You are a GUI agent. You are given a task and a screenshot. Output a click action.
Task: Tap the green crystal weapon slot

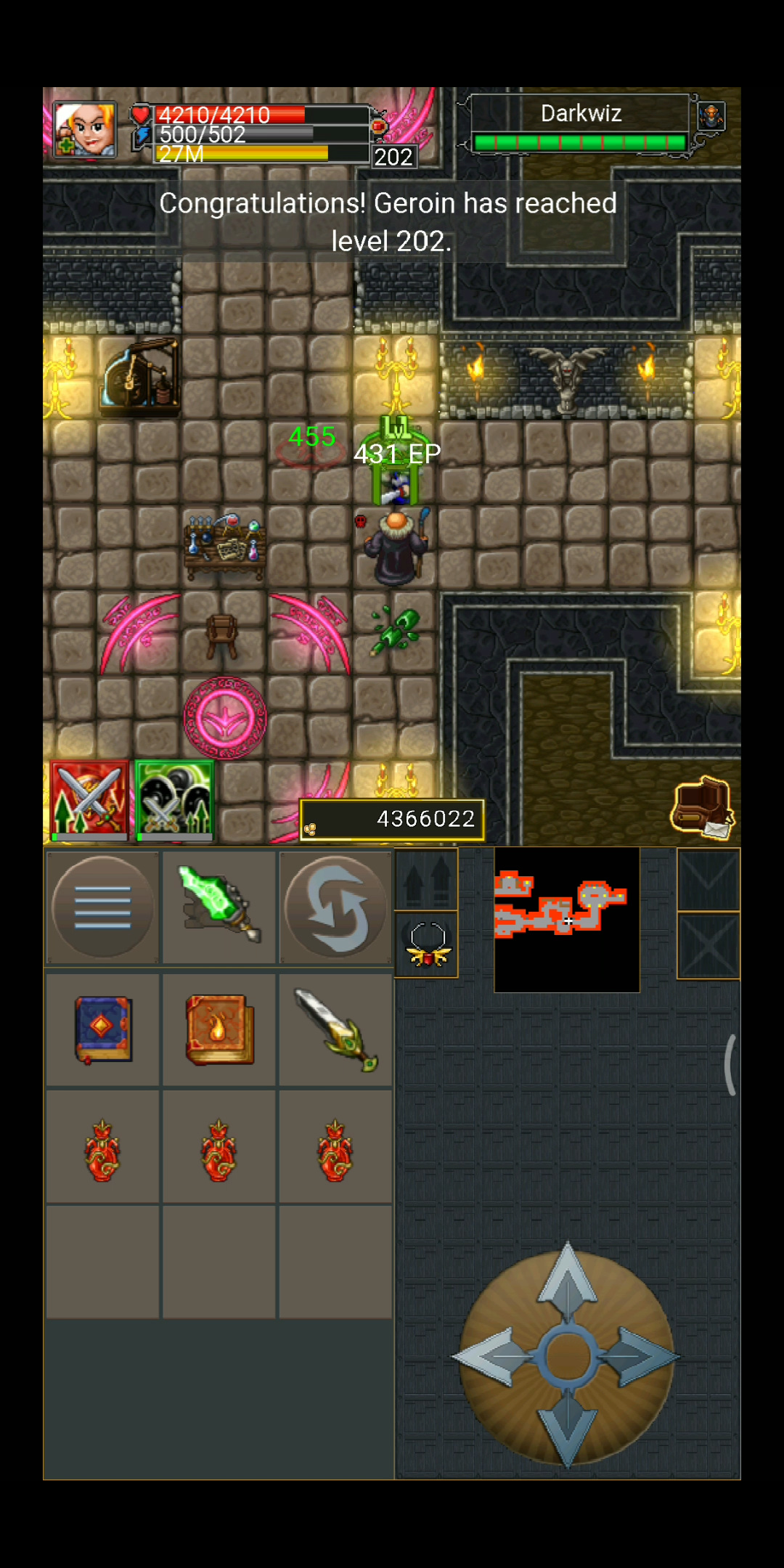tap(219, 906)
